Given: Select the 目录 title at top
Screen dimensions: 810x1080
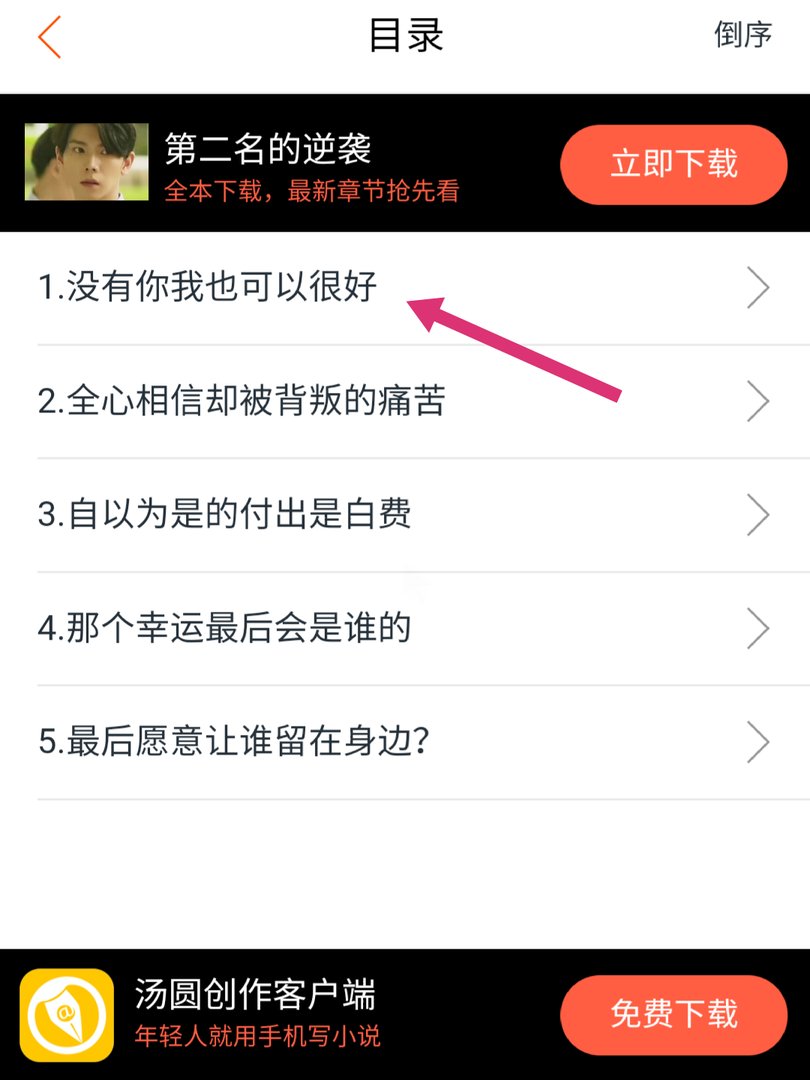Looking at the screenshot, I should tap(405, 35).
